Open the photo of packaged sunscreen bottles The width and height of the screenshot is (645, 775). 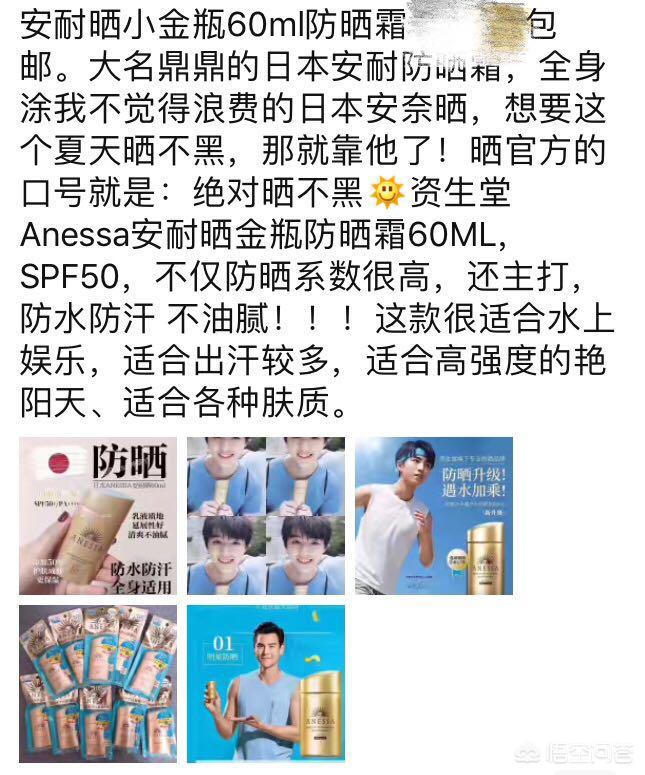click(x=98, y=682)
